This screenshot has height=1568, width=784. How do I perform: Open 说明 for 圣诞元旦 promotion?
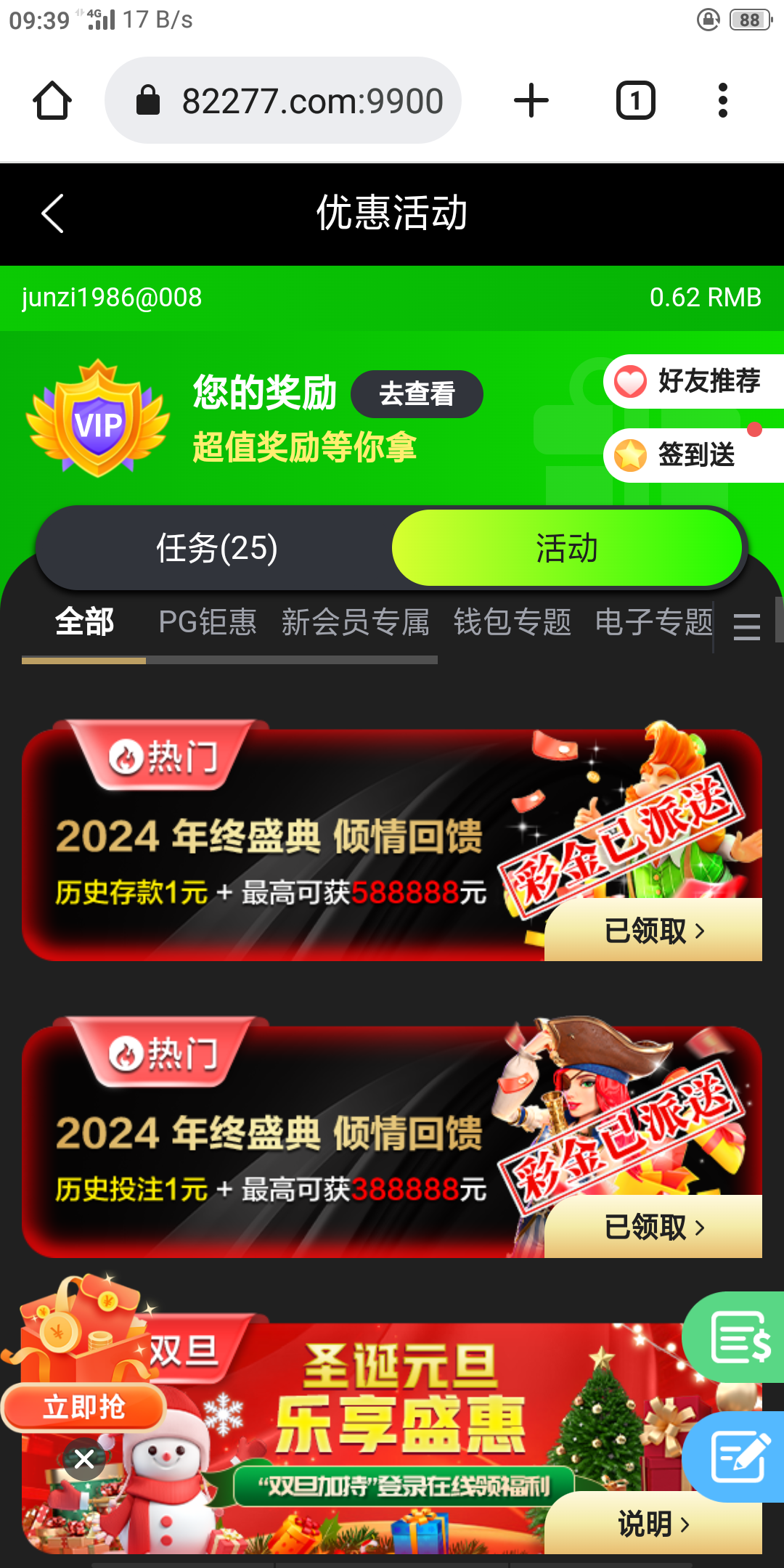(653, 1524)
